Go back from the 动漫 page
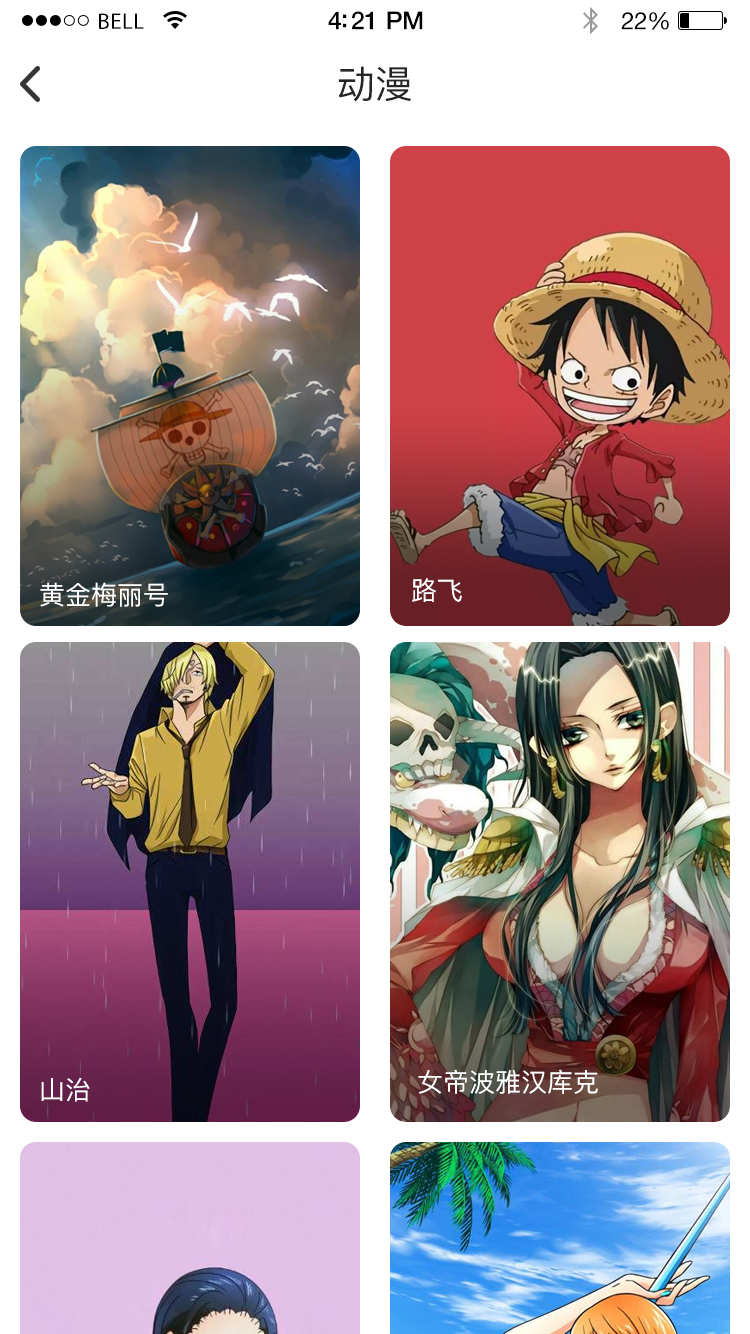This screenshot has width=750, height=1334. coord(31,84)
